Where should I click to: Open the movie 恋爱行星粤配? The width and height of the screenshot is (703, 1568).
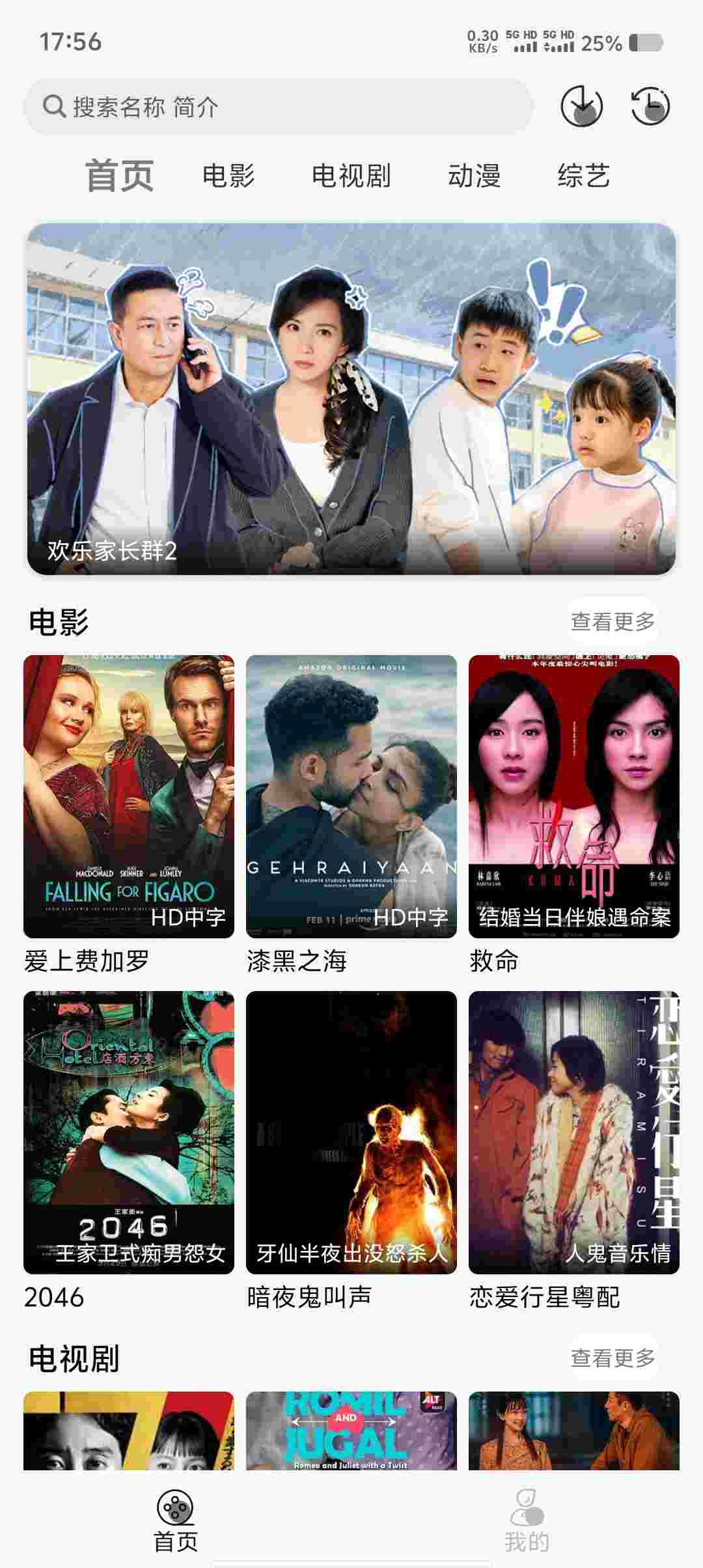[574, 1132]
